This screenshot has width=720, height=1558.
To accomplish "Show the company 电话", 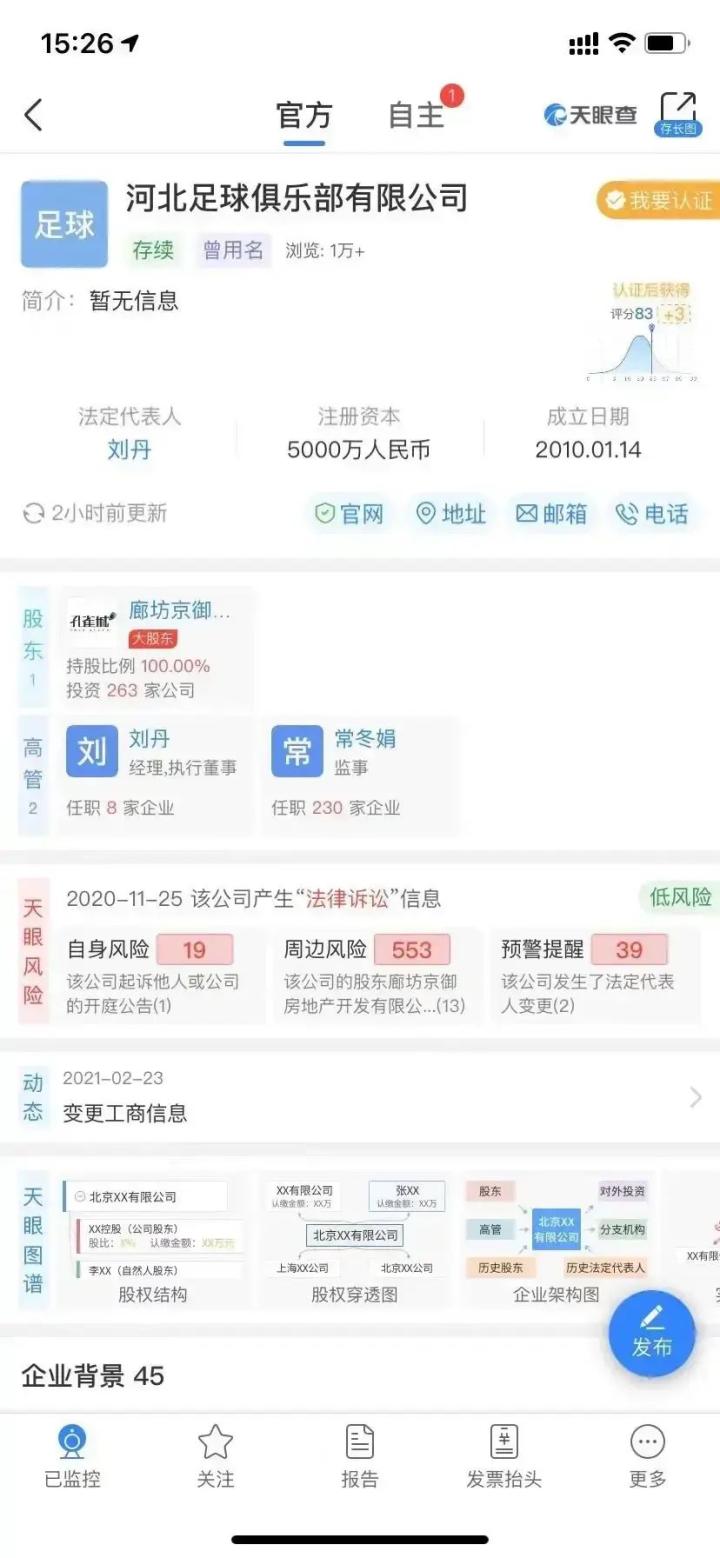I will click(x=653, y=514).
